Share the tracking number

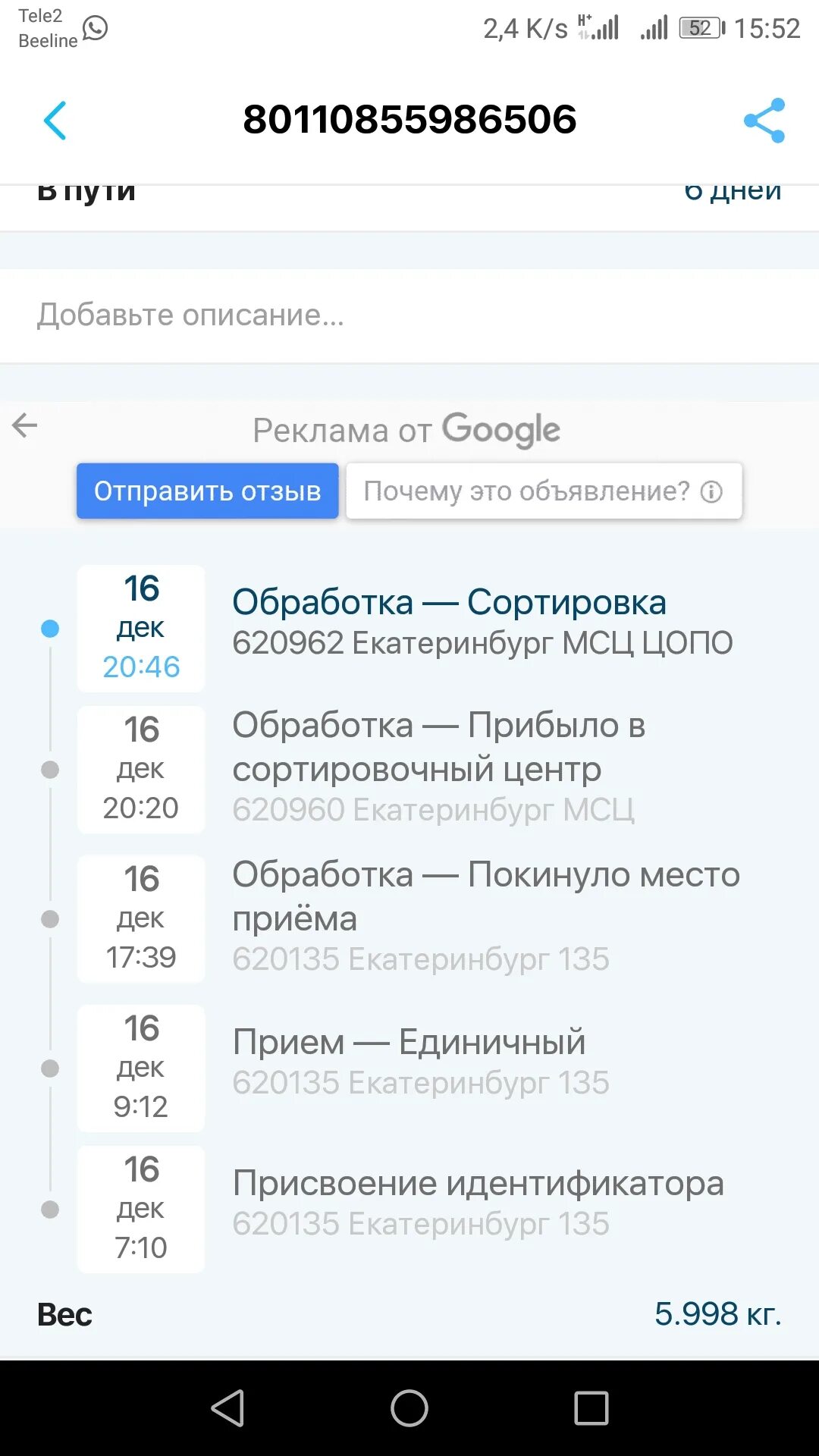tap(764, 121)
